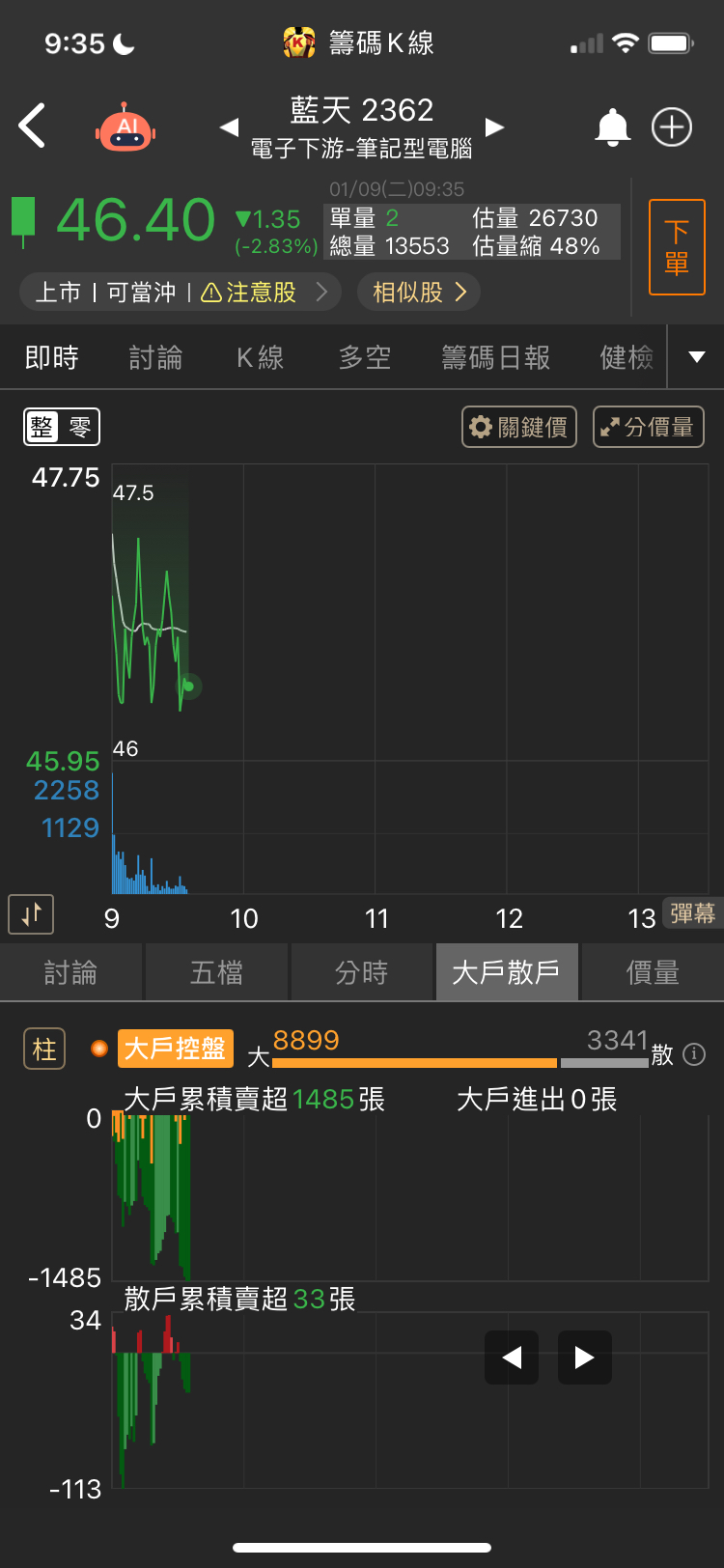Expand 注意股 details via its chevron
The image size is (724, 1568).
point(325,292)
